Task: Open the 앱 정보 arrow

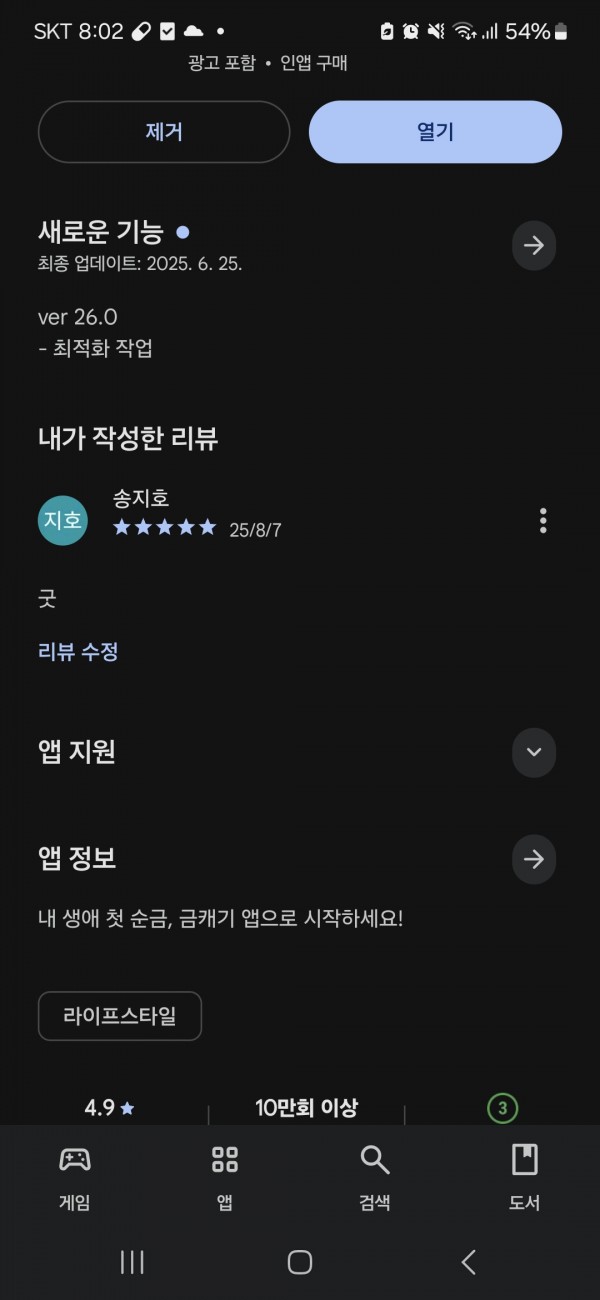Action: [534, 859]
